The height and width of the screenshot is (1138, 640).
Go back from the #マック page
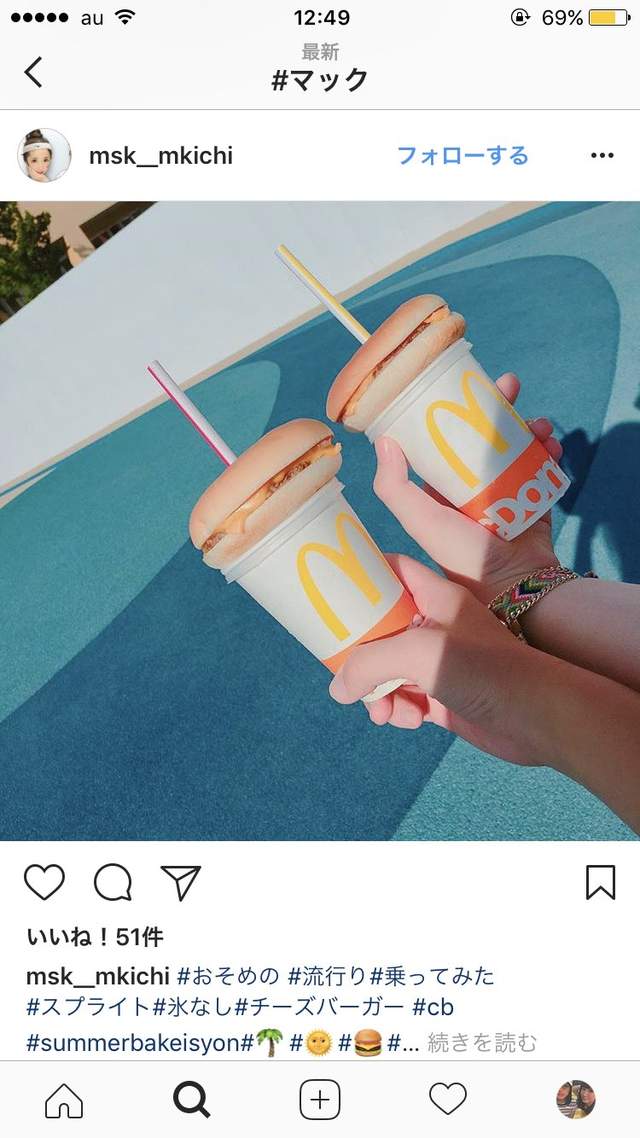(34, 72)
